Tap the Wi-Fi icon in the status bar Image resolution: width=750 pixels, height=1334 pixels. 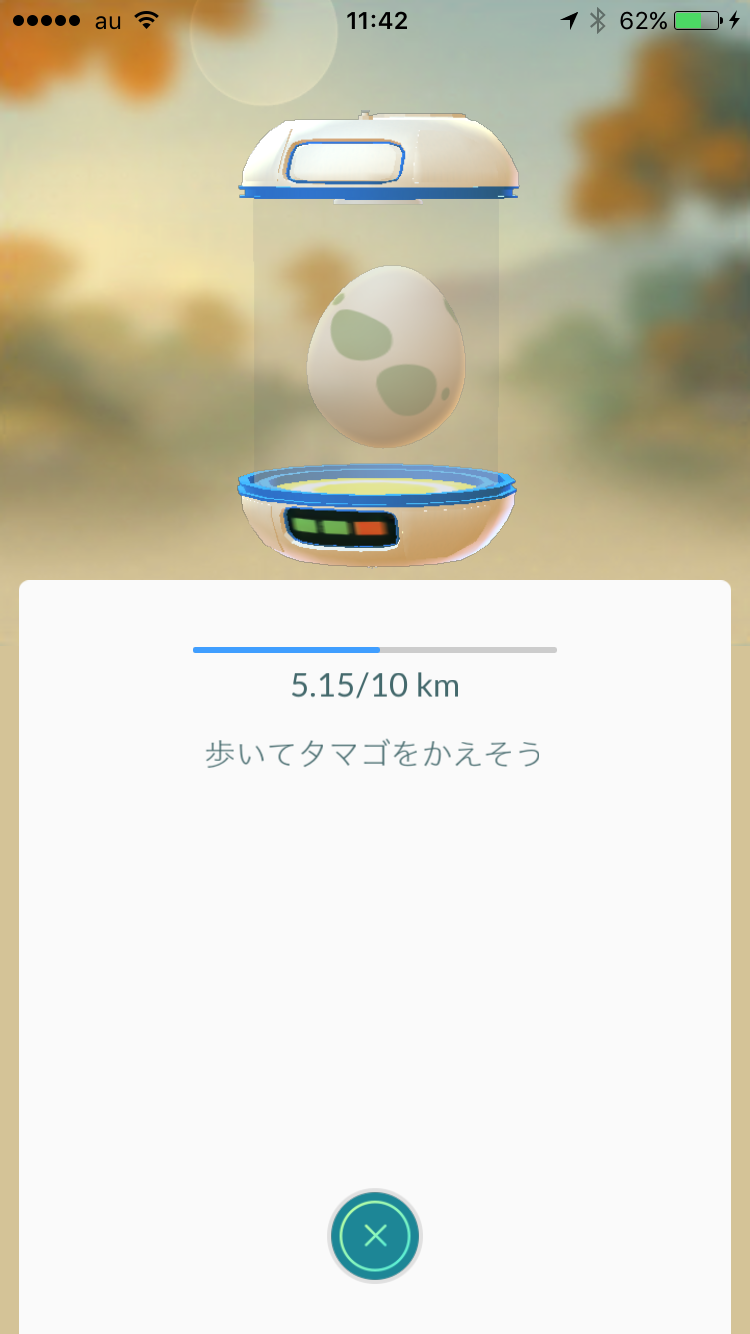tap(146, 18)
